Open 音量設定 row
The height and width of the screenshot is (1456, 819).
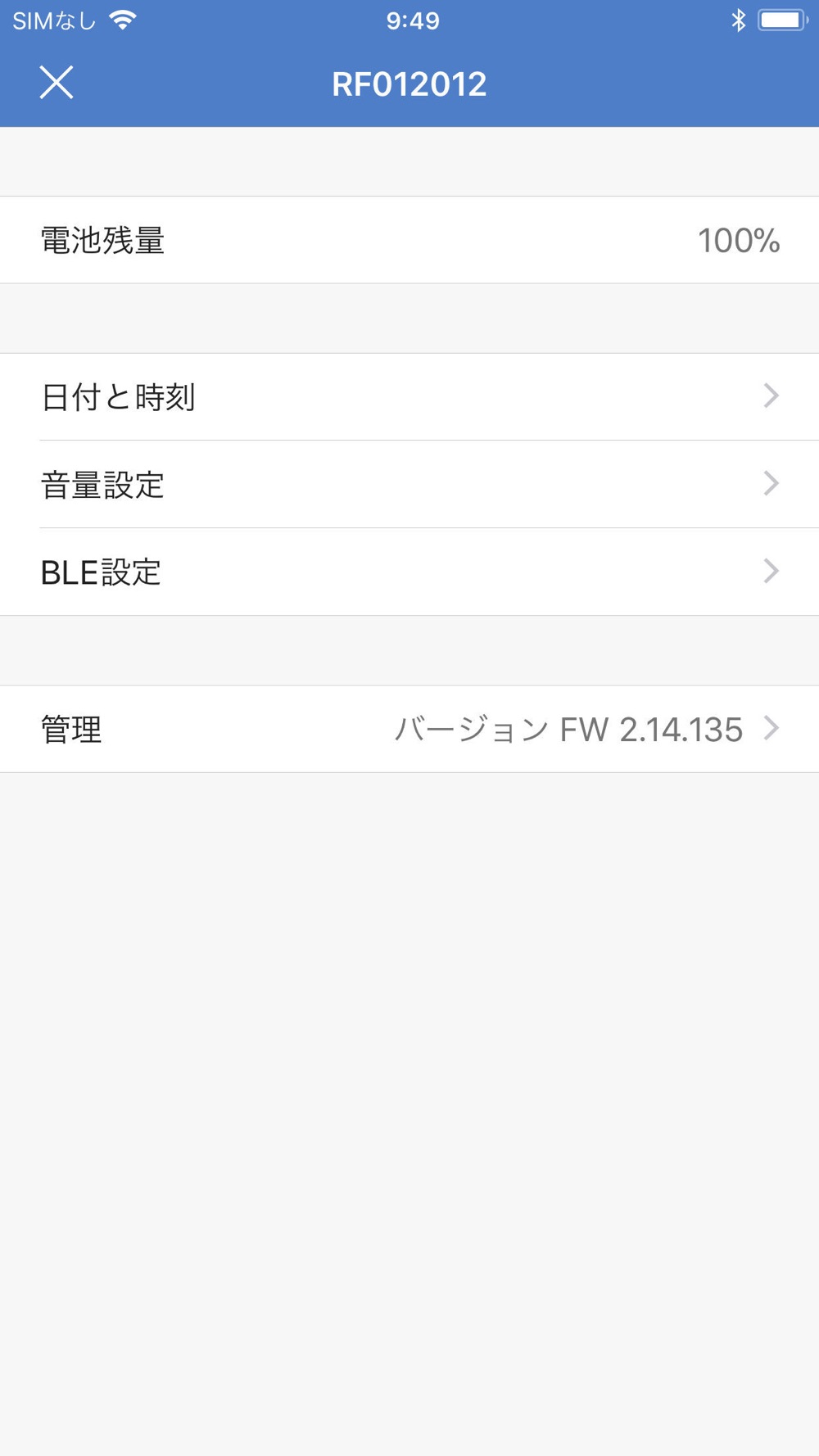tap(409, 484)
